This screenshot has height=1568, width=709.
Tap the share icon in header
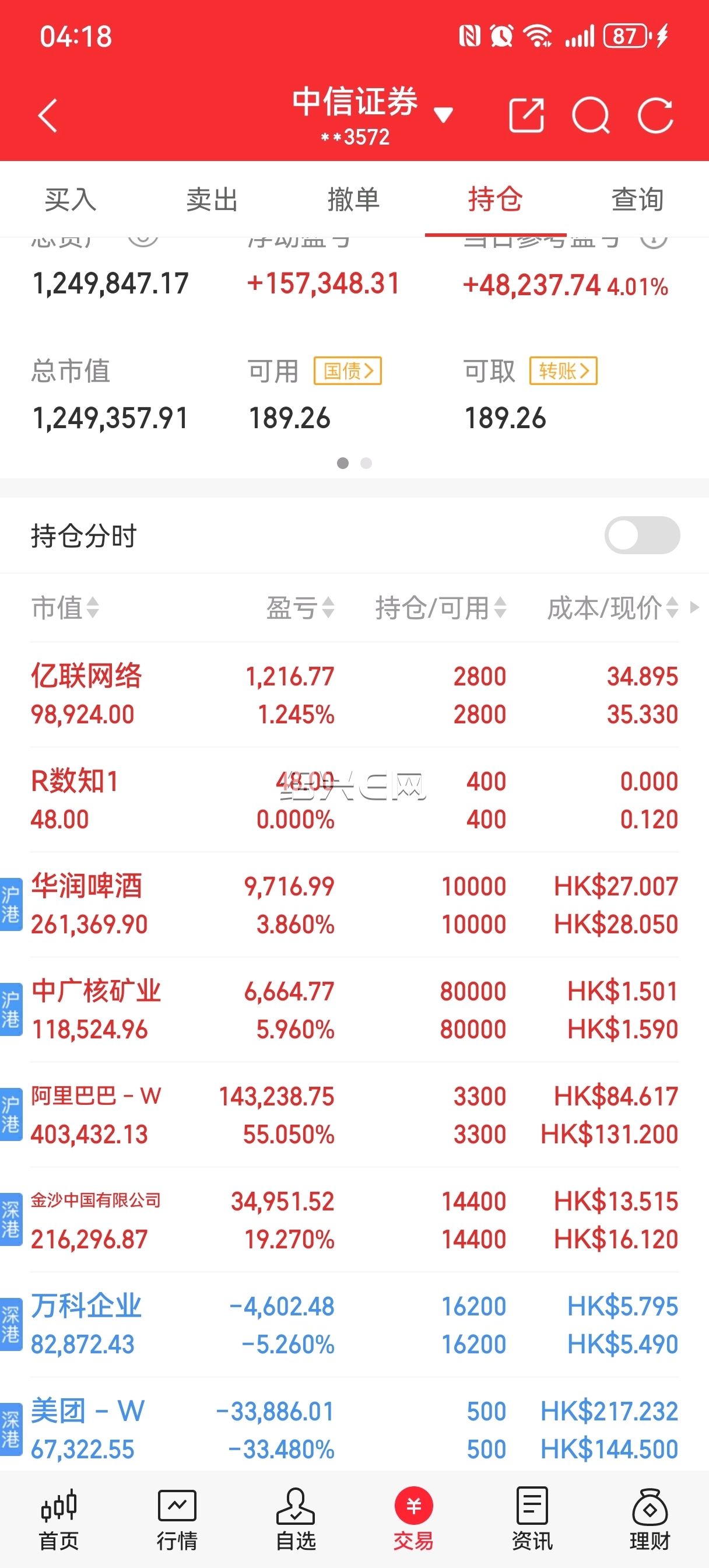527,114
